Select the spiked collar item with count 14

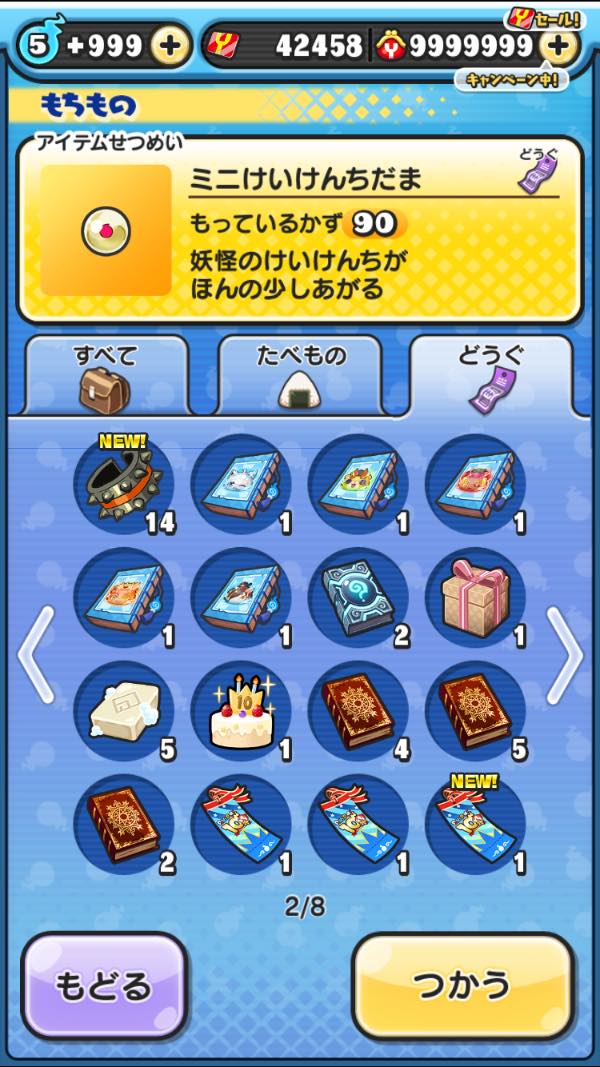(x=123, y=484)
